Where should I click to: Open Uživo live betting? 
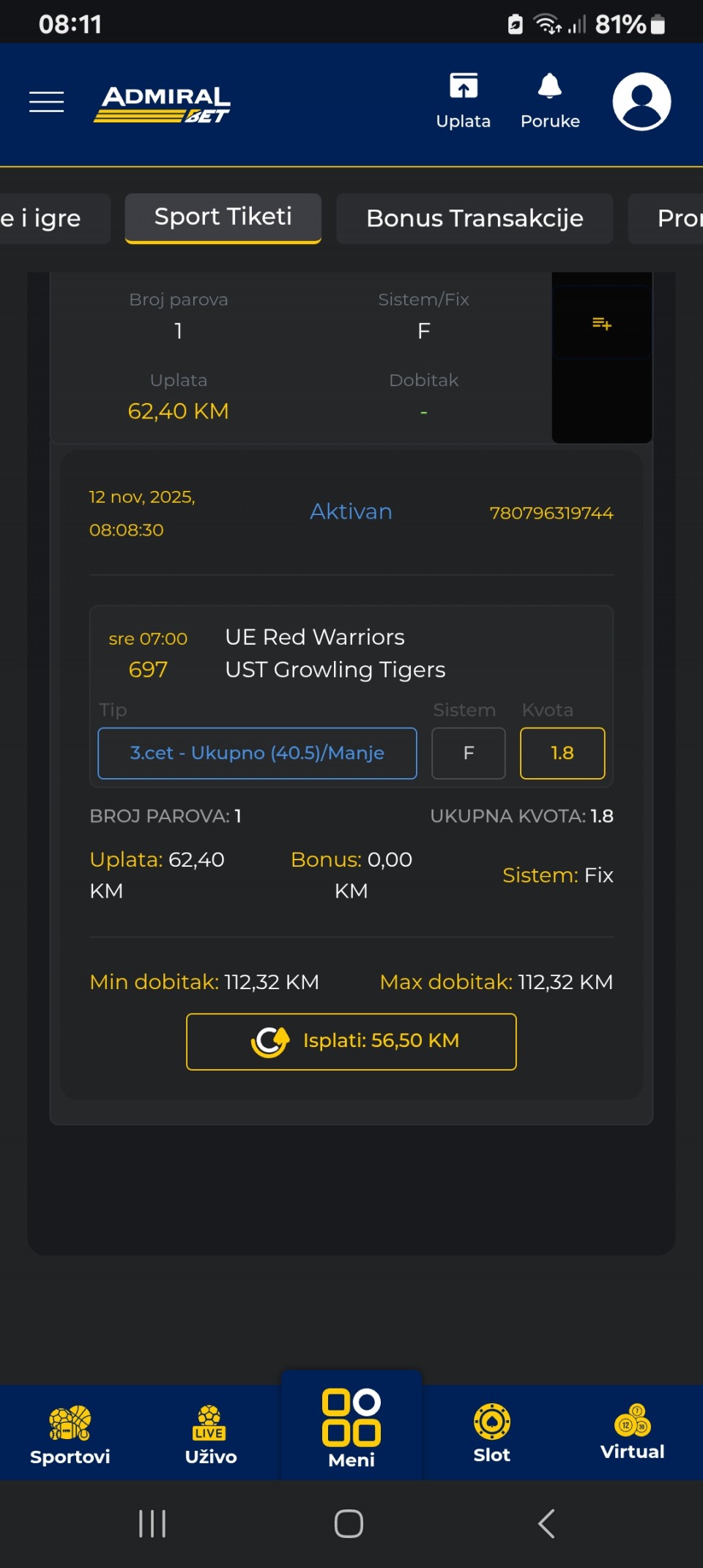click(x=211, y=1434)
